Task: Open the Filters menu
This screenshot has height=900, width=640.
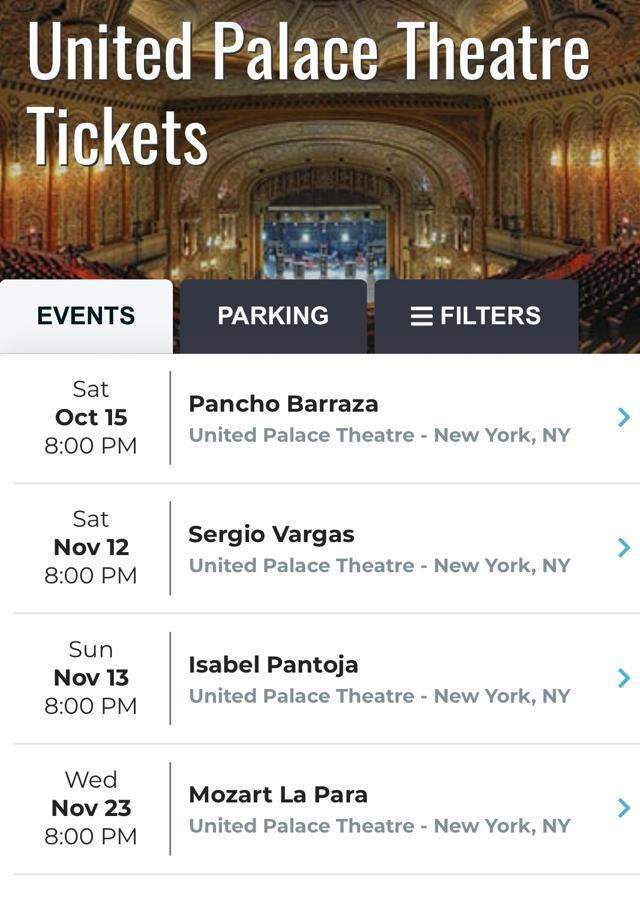Action: (x=476, y=316)
